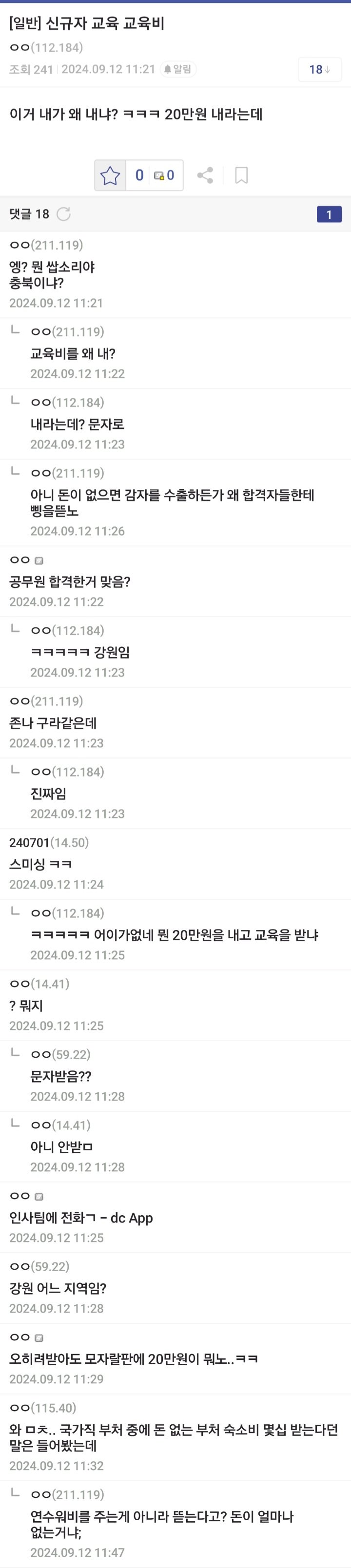This screenshot has height=1568, width=351.
Task: Bookmark this post
Action: 241,176
